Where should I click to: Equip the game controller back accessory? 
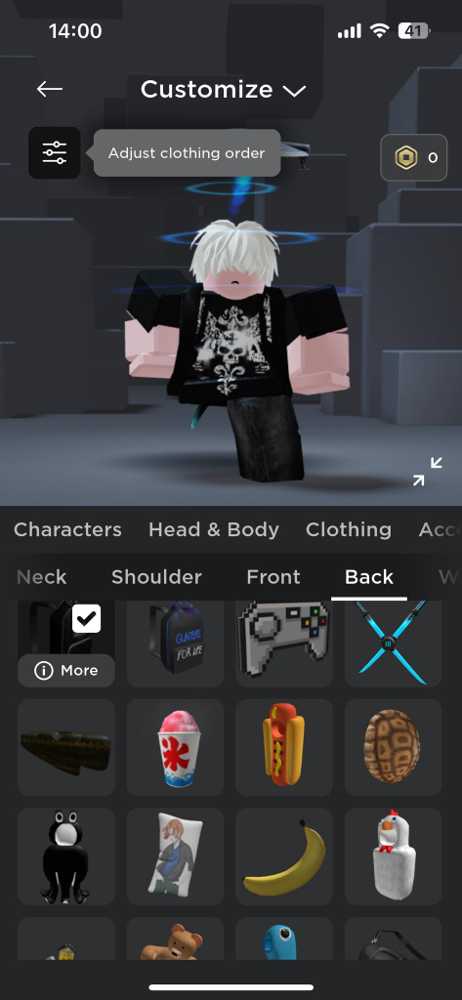point(284,643)
